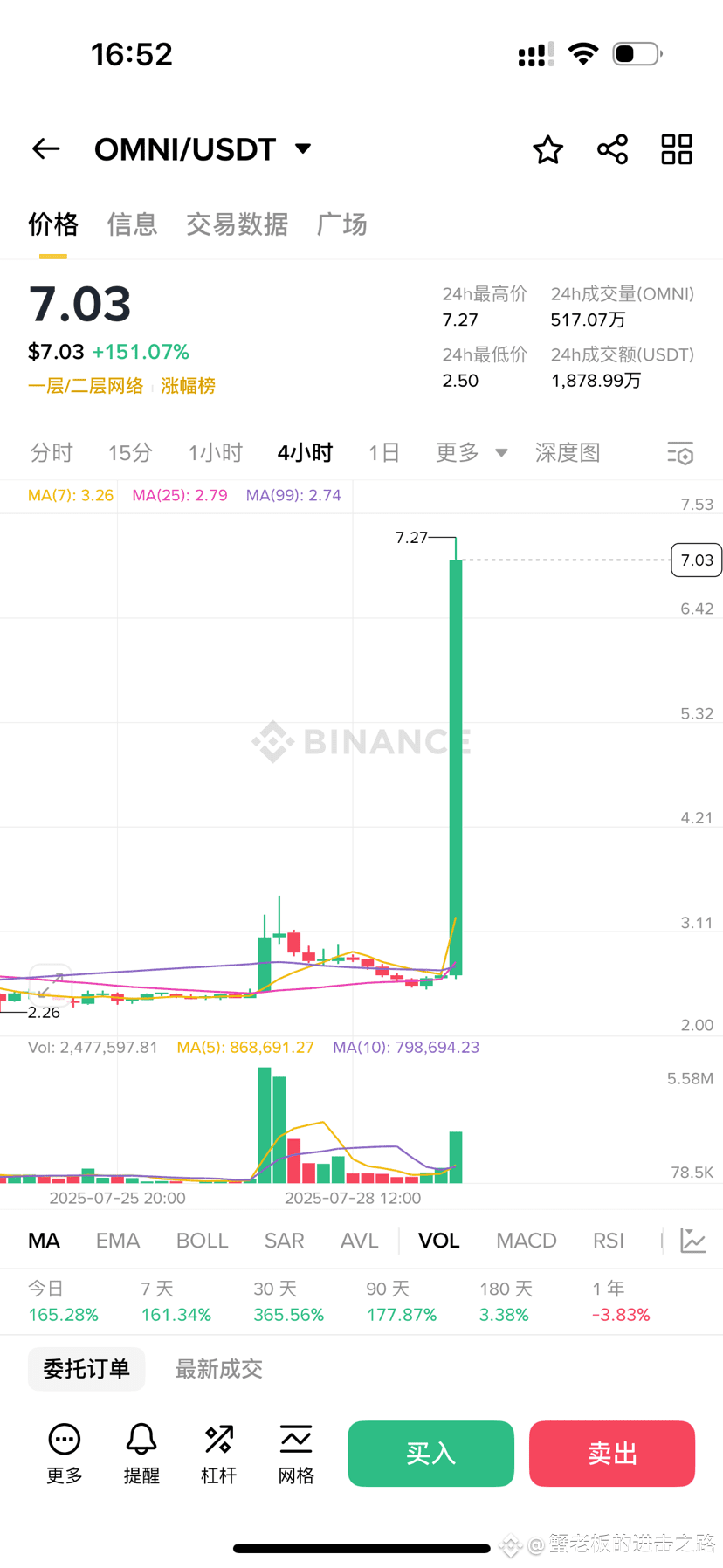Tap the 买入 buy button
This screenshot has width=723, height=1568.
click(430, 1454)
